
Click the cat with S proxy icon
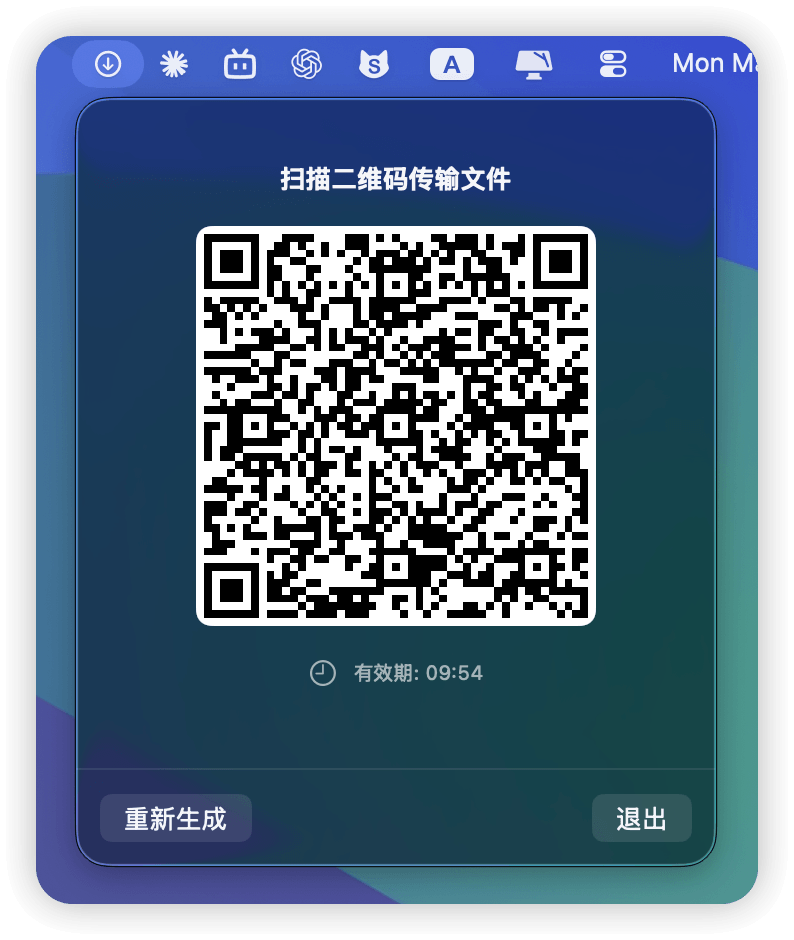[373, 63]
